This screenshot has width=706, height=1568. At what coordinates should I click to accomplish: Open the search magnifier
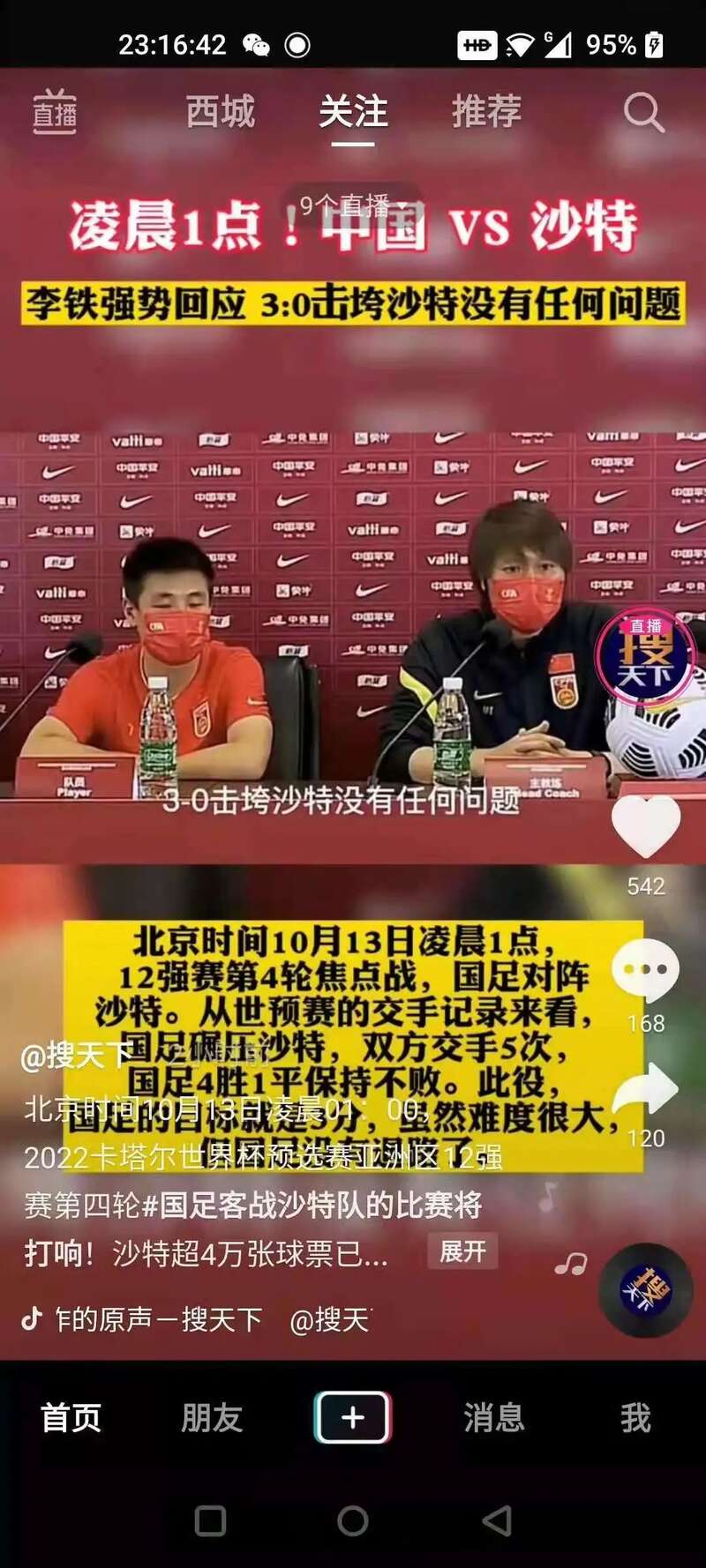[643, 113]
